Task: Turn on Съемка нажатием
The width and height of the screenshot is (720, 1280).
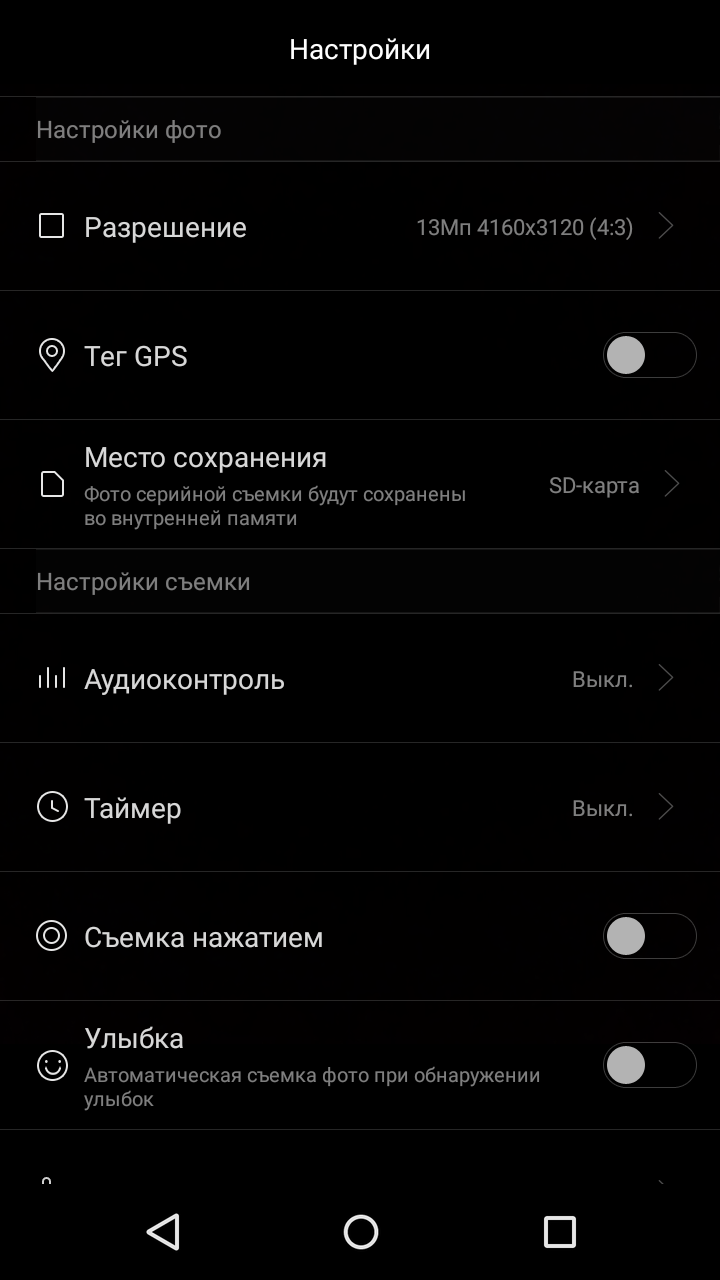Action: tap(649, 936)
